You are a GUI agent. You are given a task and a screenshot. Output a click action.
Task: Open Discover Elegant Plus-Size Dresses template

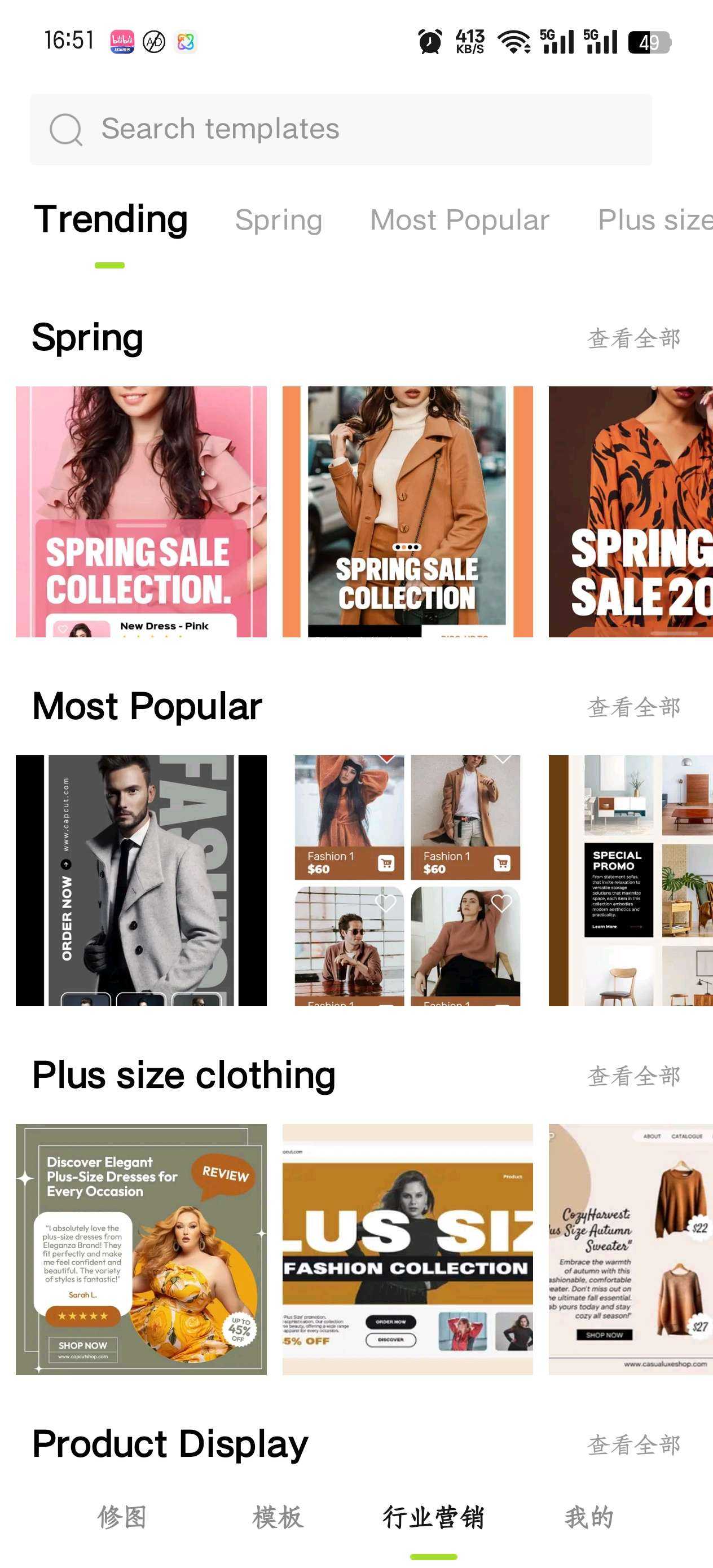pos(141,1249)
